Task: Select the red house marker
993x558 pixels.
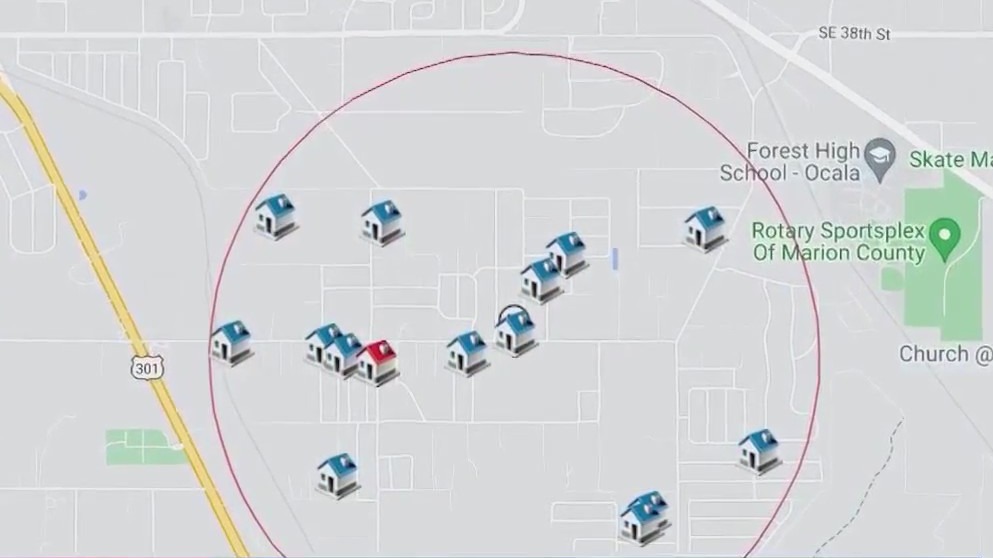Action: [377, 362]
